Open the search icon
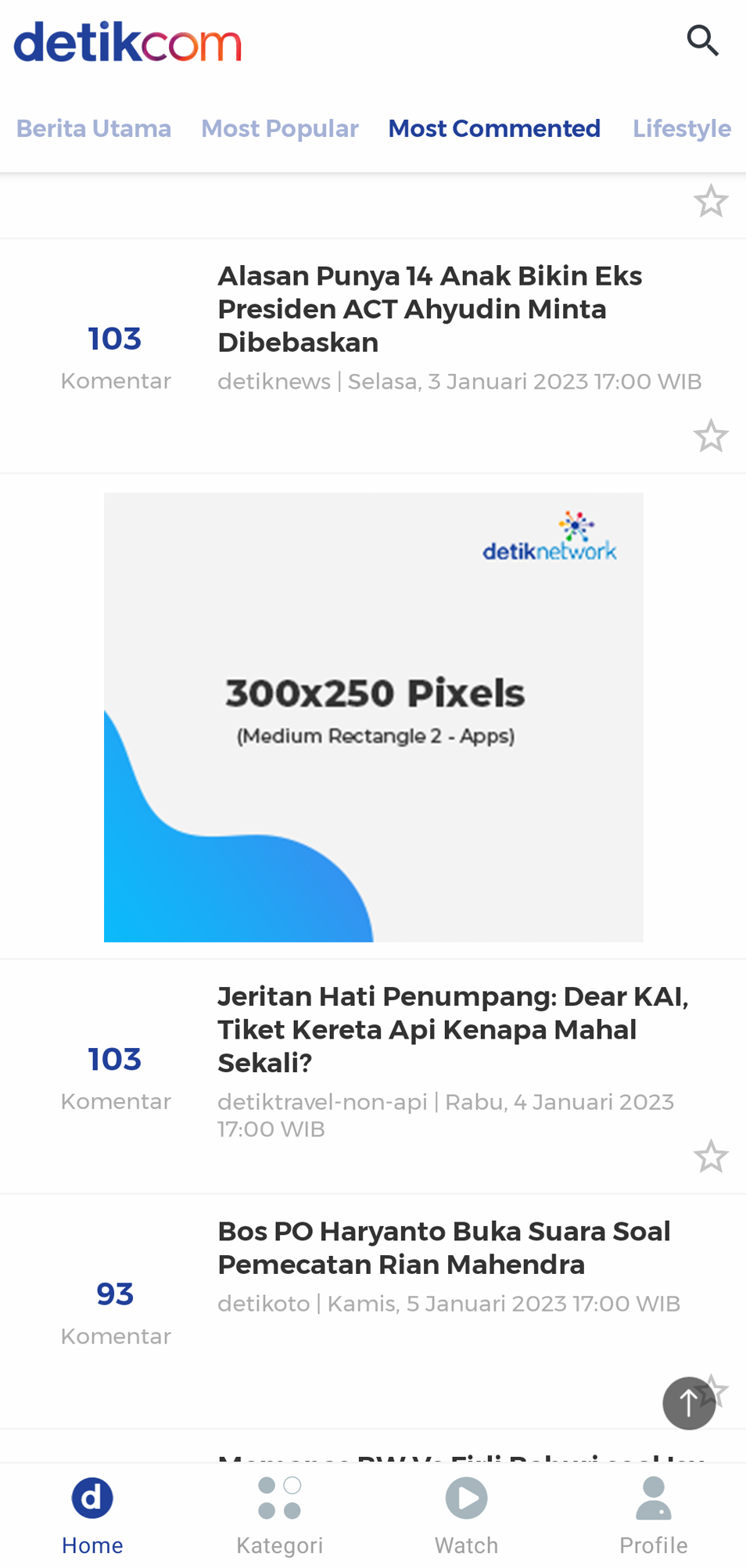 click(701, 41)
